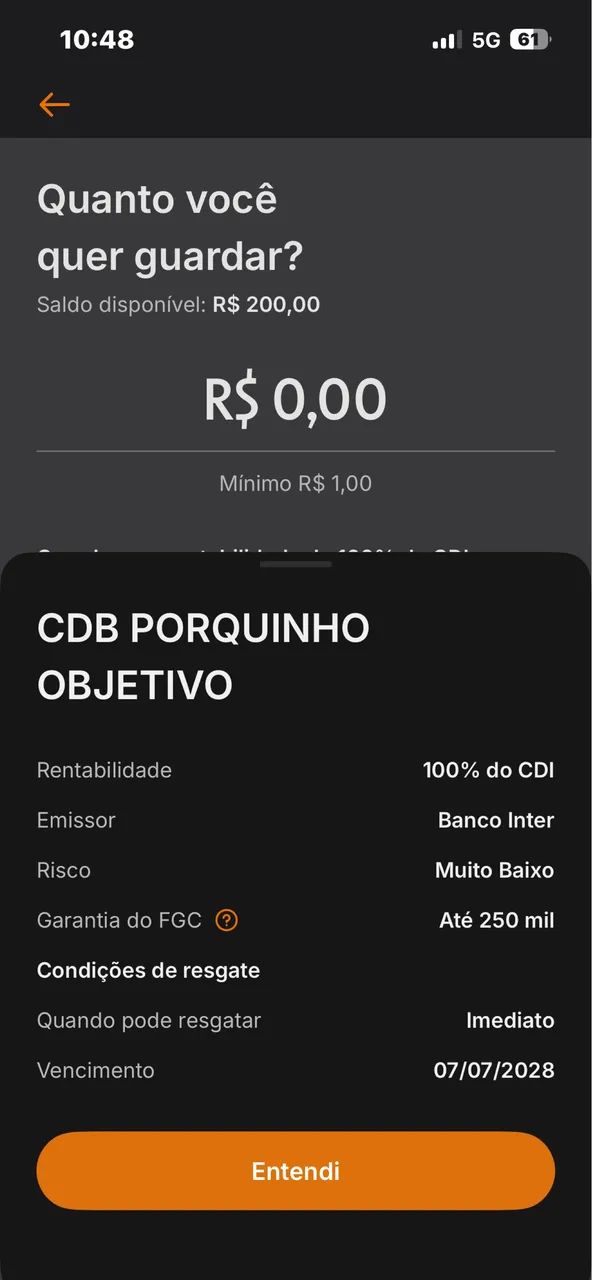Confirm with the Entendi button
Viewport: 592px width, 1280px height.
click(296, 1170)
